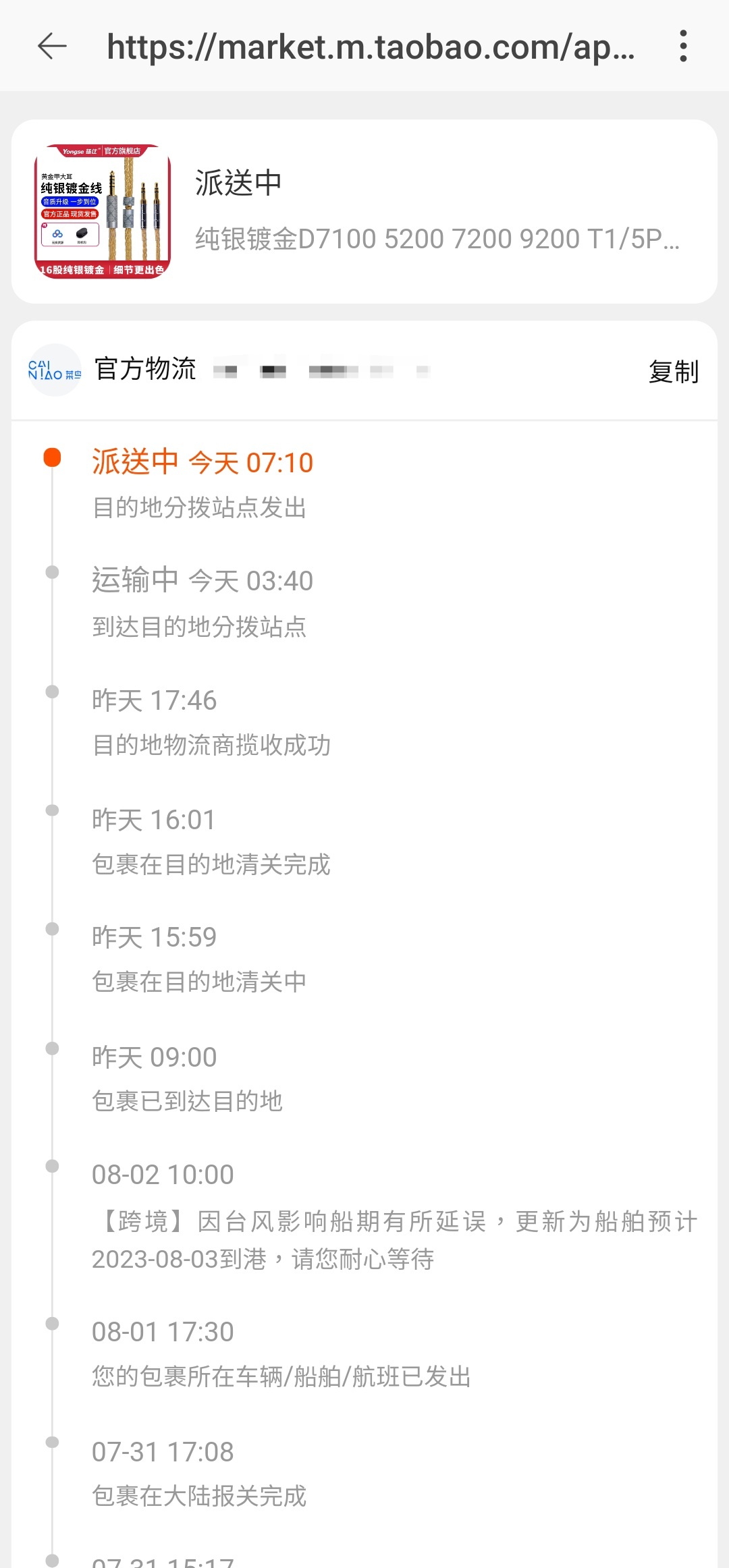Viewport: 729px width, 1568px height.
Task: Tap the page URL in the address bar
Action: point(371,47)
